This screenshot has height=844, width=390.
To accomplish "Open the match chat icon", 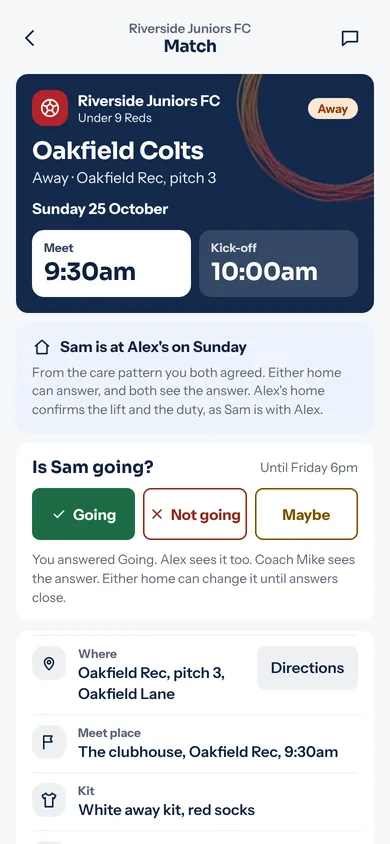I will (x=350, y=38).
